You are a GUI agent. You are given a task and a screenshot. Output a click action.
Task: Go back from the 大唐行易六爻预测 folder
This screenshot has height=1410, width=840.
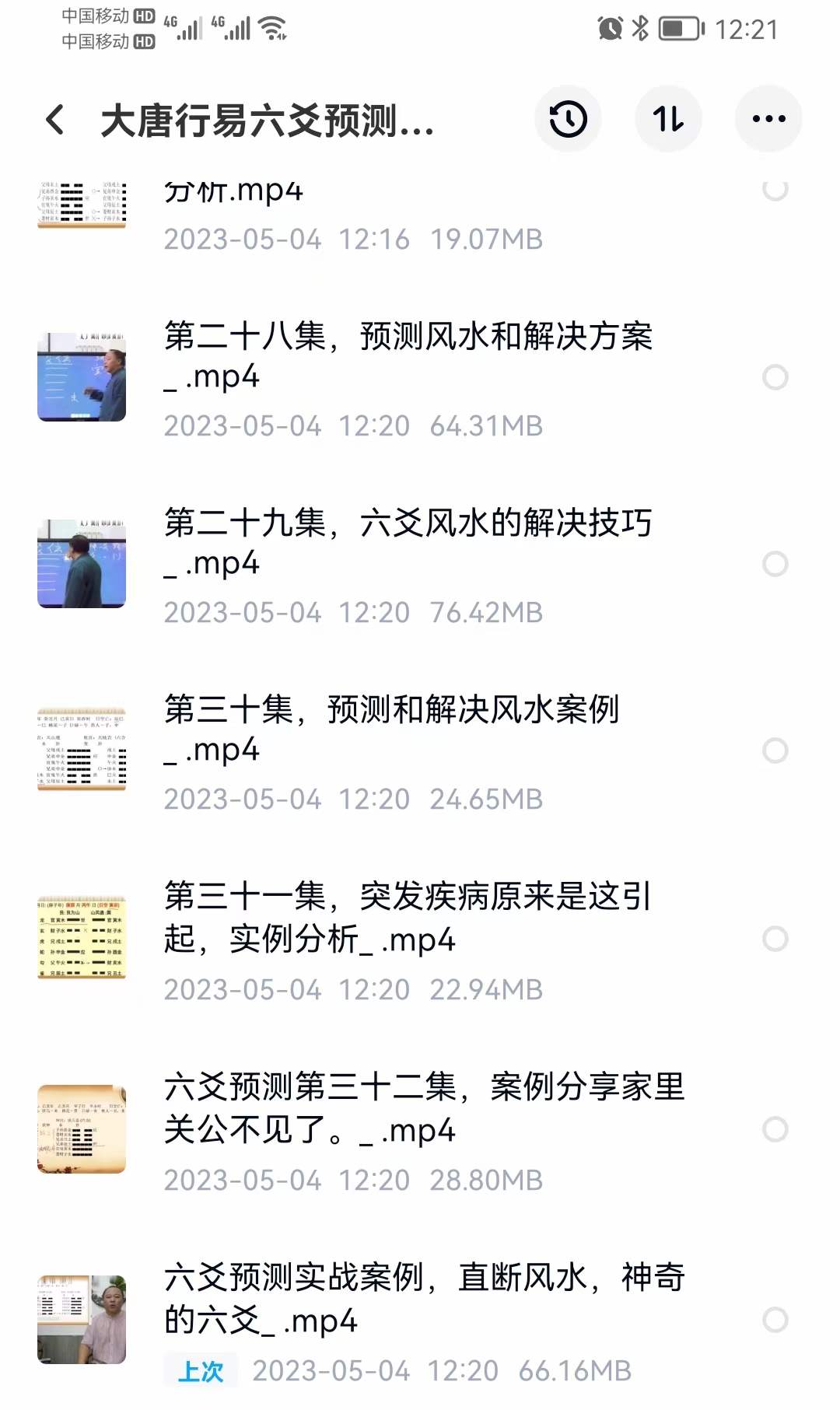coord(55,120)
